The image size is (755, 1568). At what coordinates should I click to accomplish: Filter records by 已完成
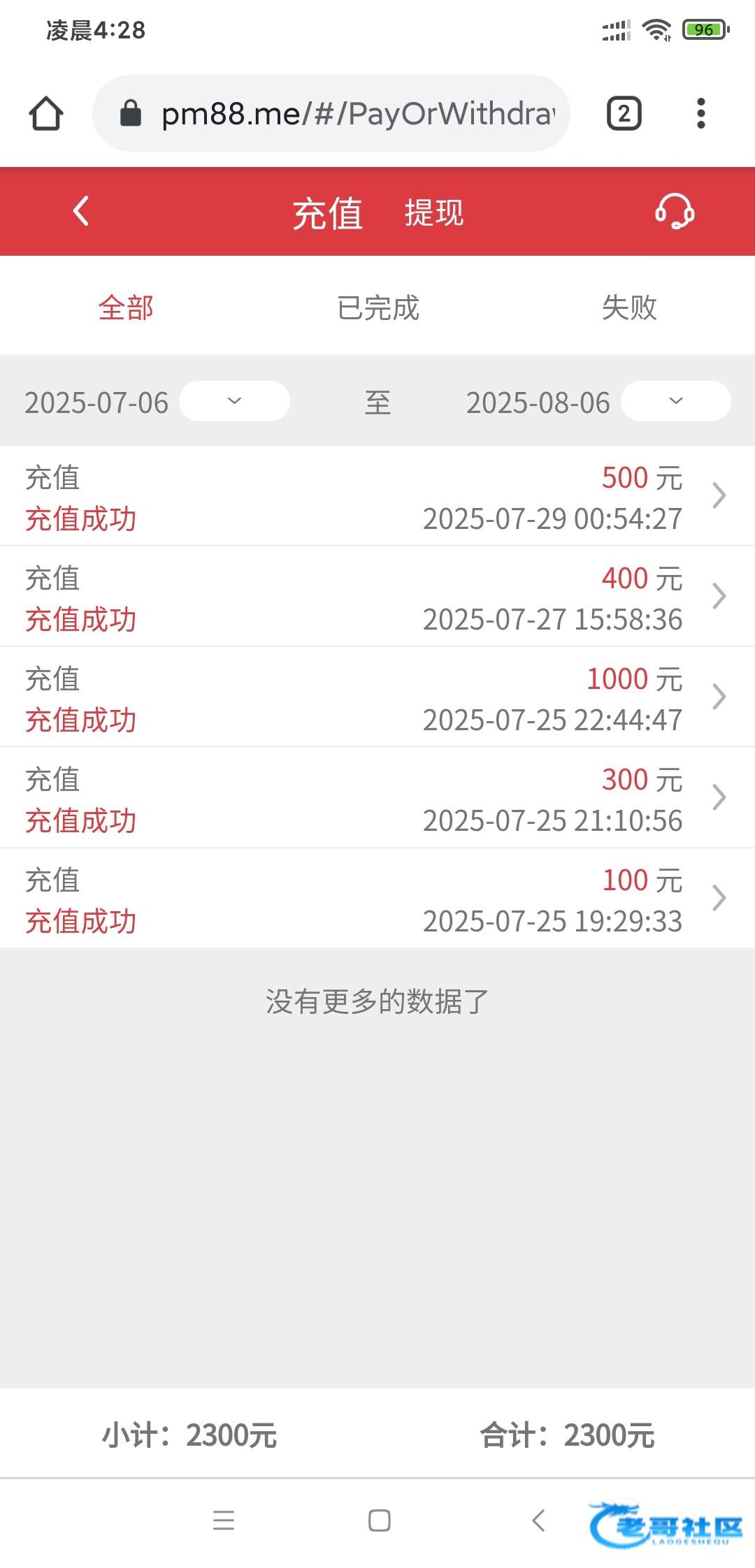pos(377,307)
